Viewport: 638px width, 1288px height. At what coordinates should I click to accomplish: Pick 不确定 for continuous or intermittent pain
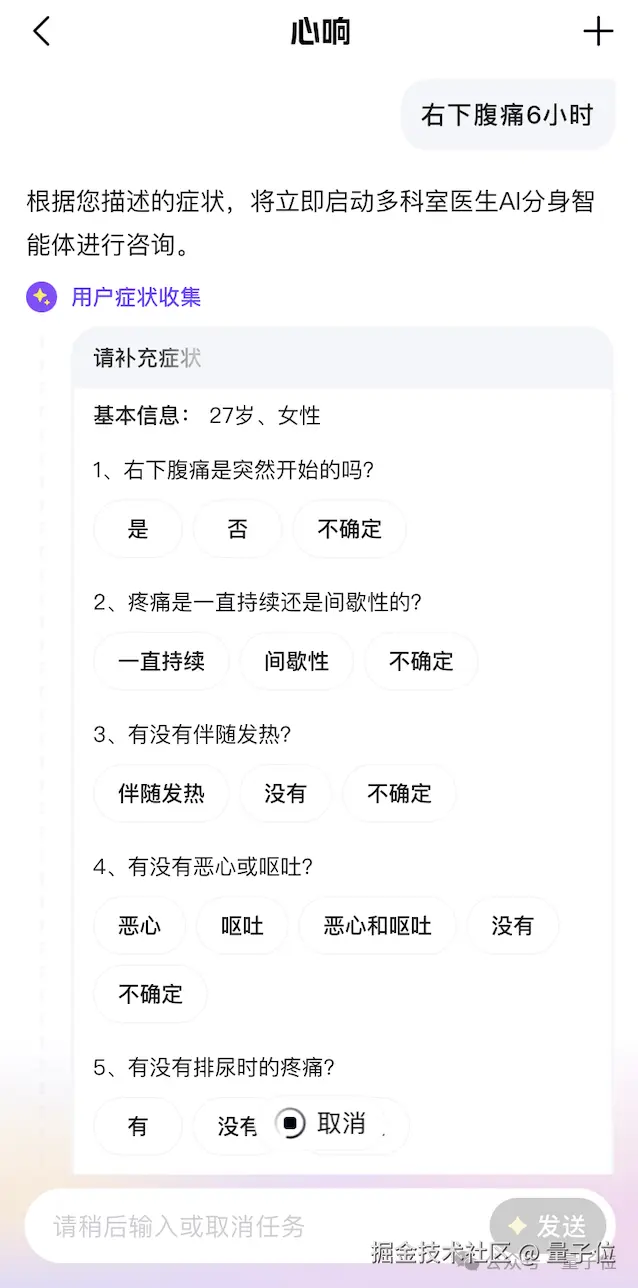(421, 661)
